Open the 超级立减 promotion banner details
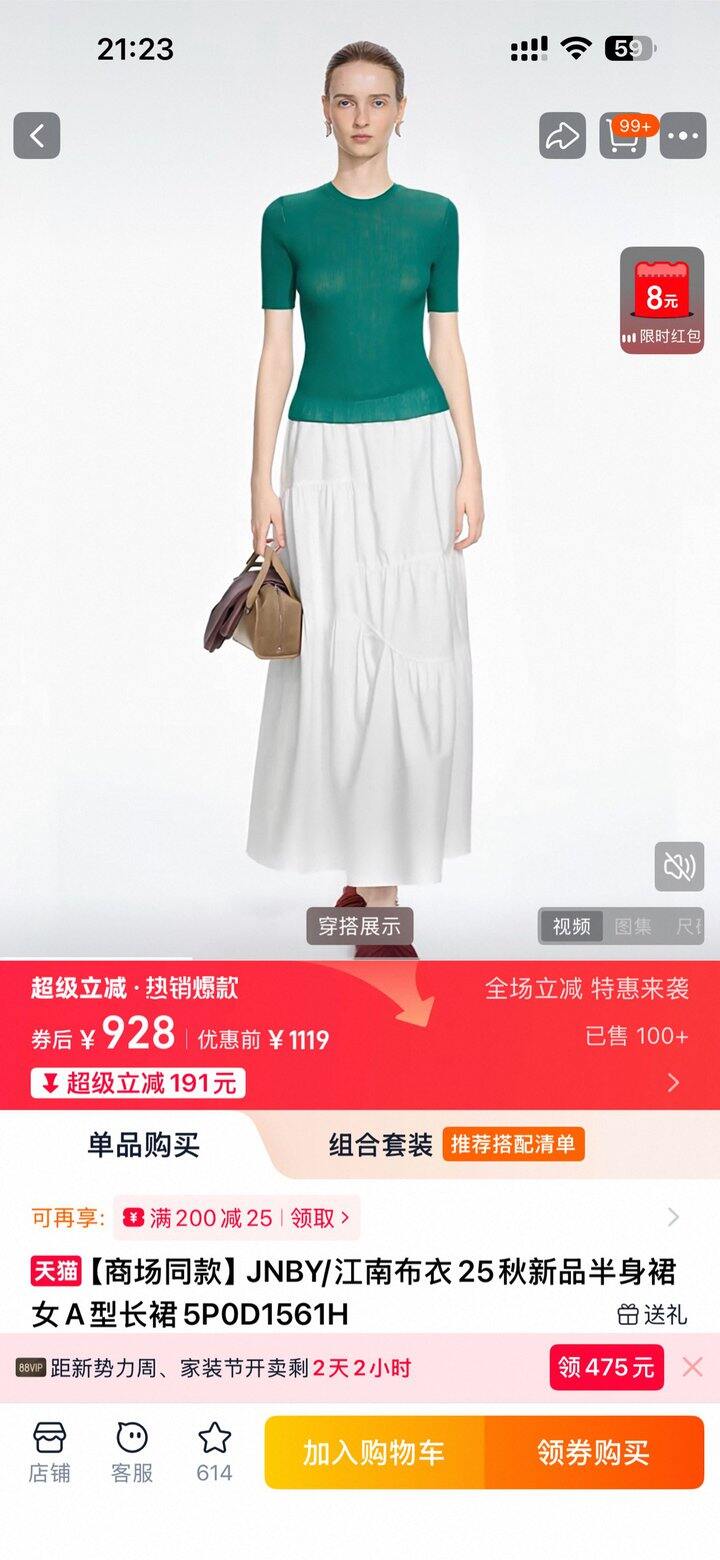Image resolution: width=720 pixels, height=1560 pixels. (x=673, y=1082)
